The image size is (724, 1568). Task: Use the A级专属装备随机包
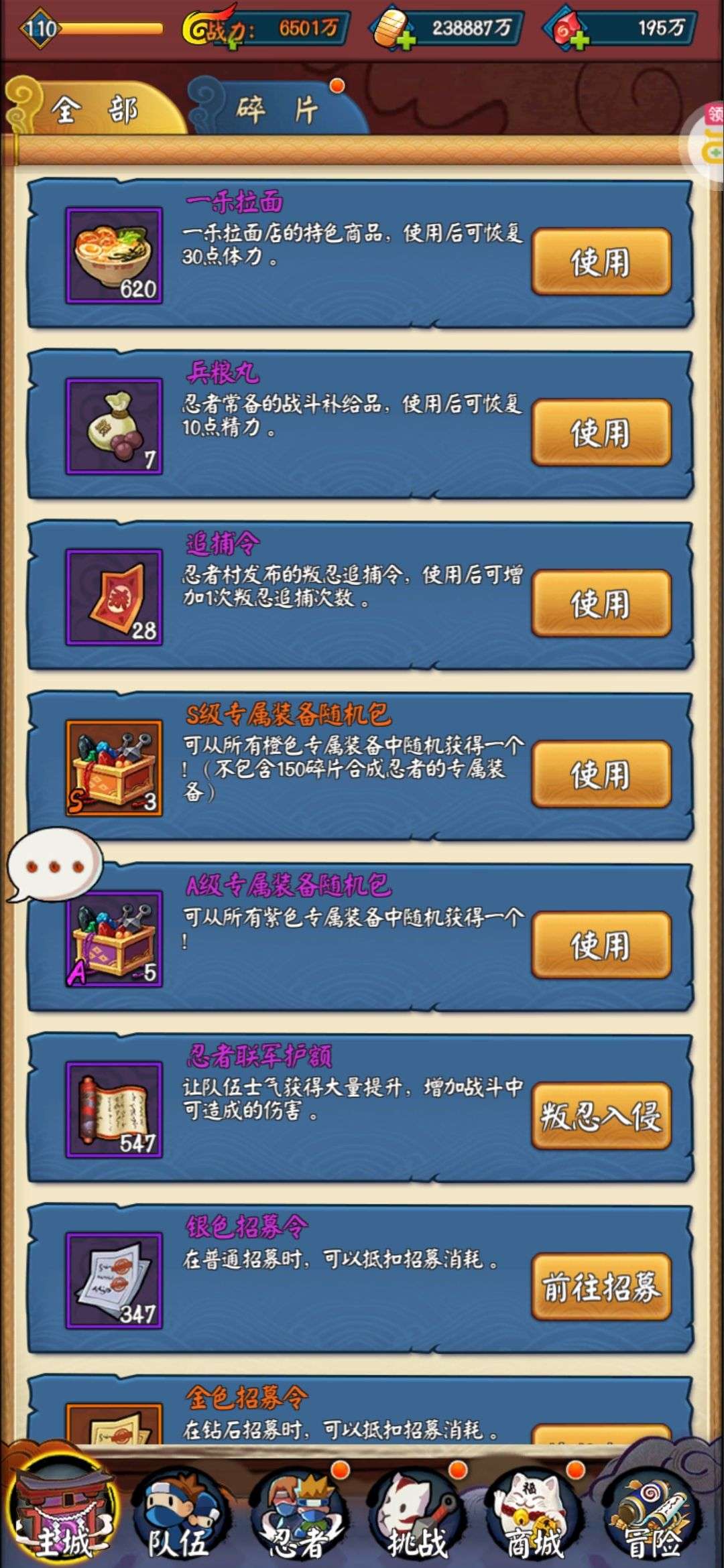click(x=601, y=945)
